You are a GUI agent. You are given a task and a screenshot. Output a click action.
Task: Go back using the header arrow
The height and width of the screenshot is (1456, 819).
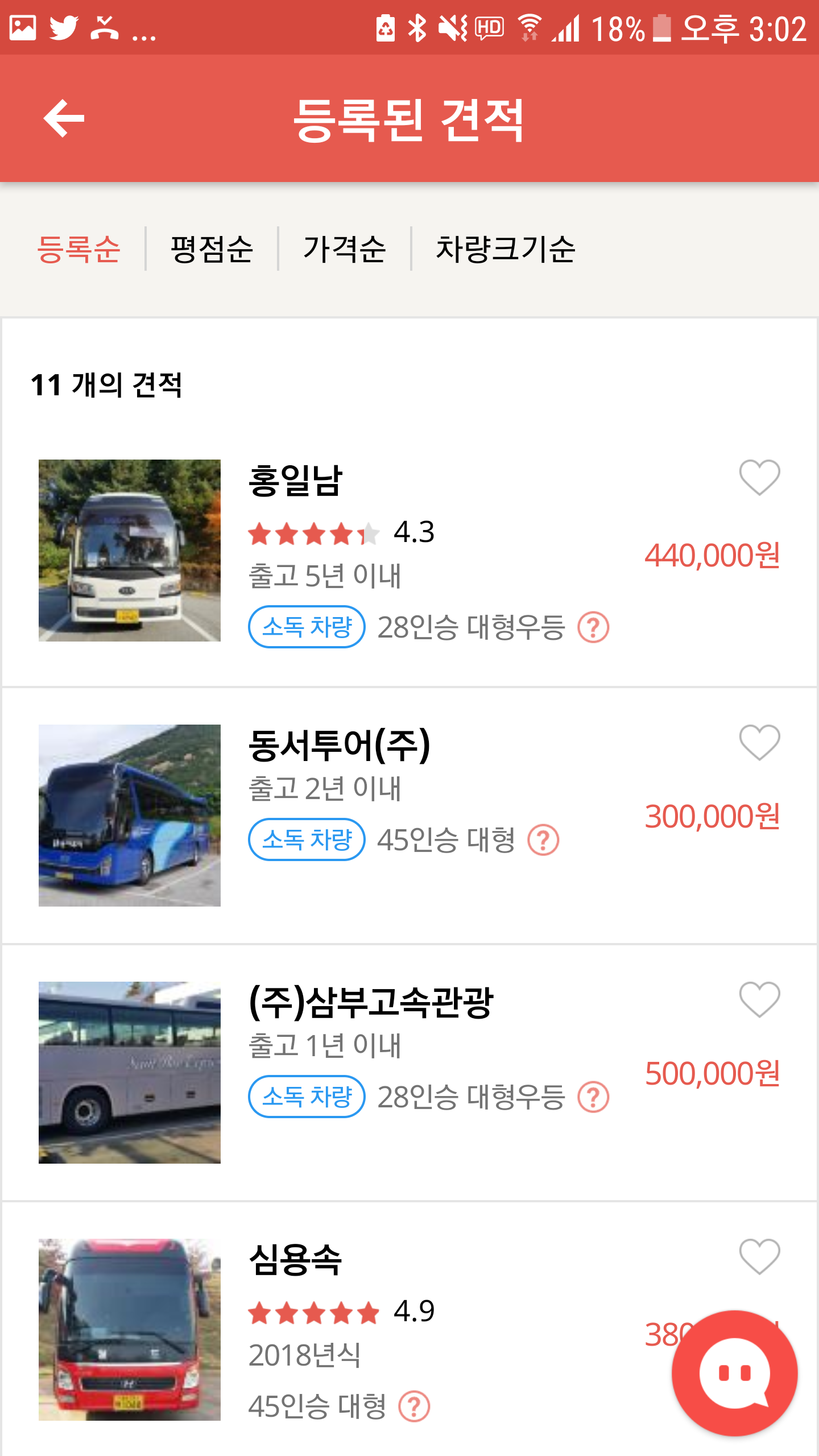click(x=64, y=118)
